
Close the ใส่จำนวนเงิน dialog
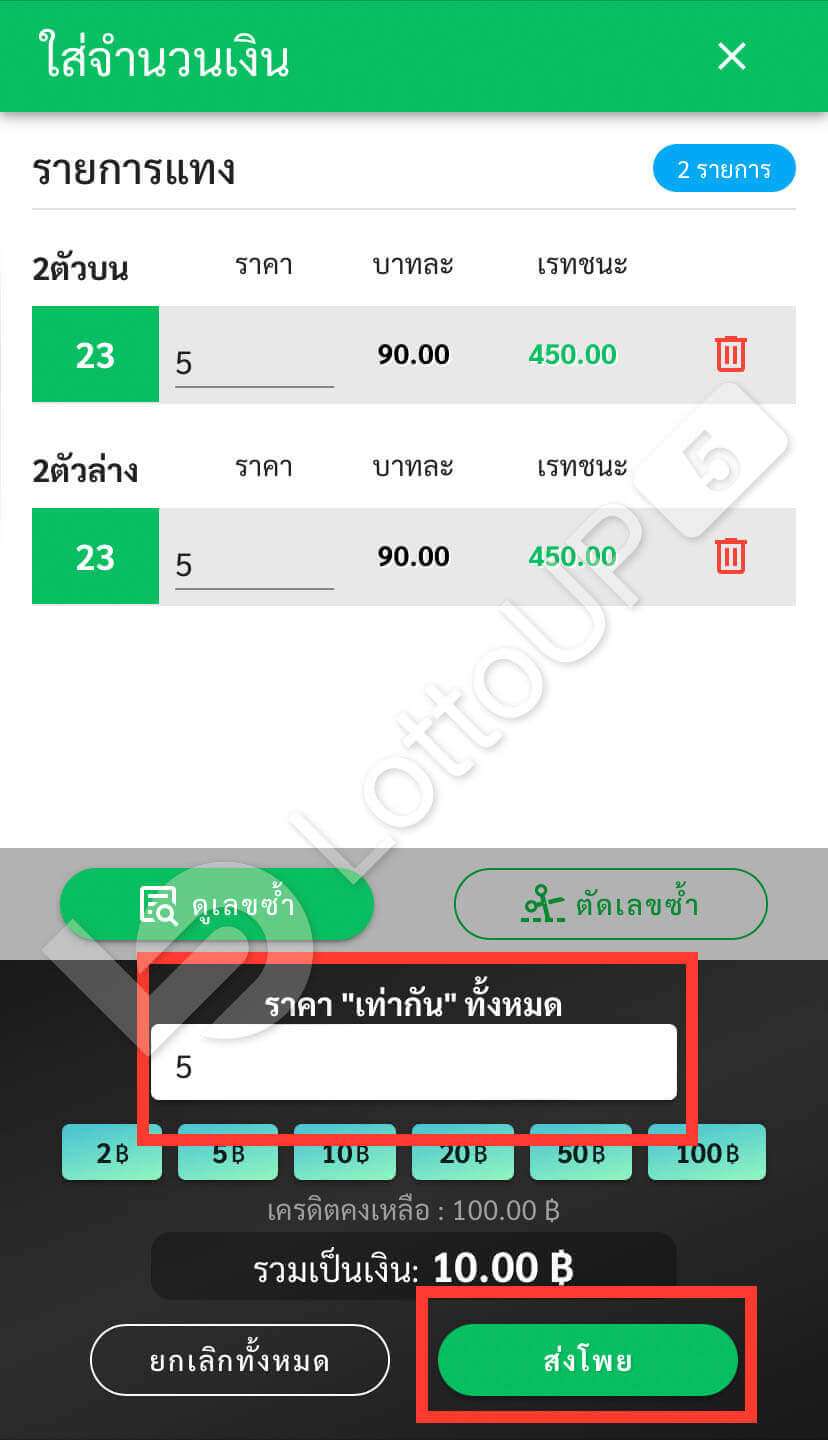click(732, 57)
